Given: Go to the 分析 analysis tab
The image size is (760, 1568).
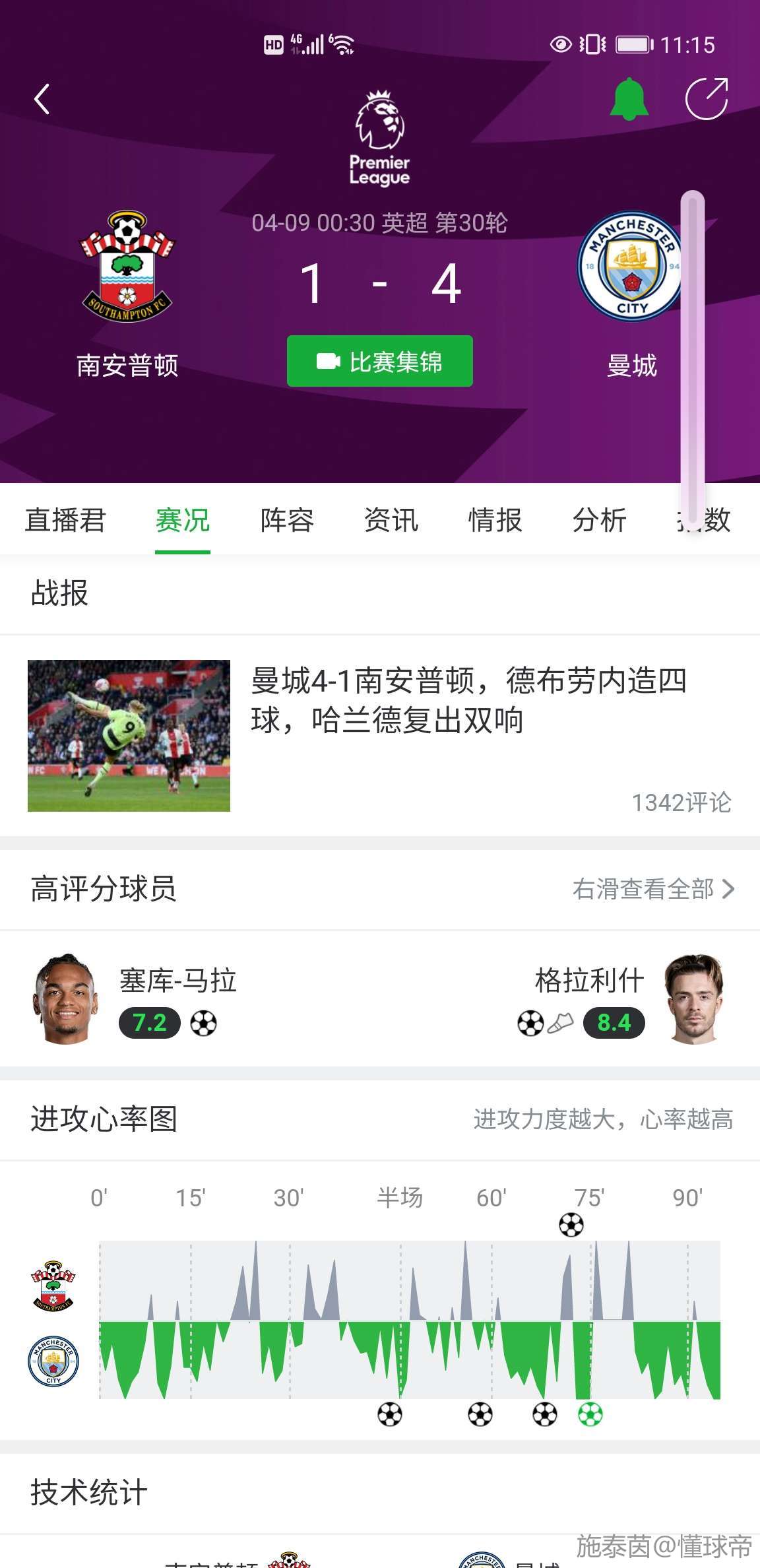Looking at the screenshot, I should tap(599, 520).
